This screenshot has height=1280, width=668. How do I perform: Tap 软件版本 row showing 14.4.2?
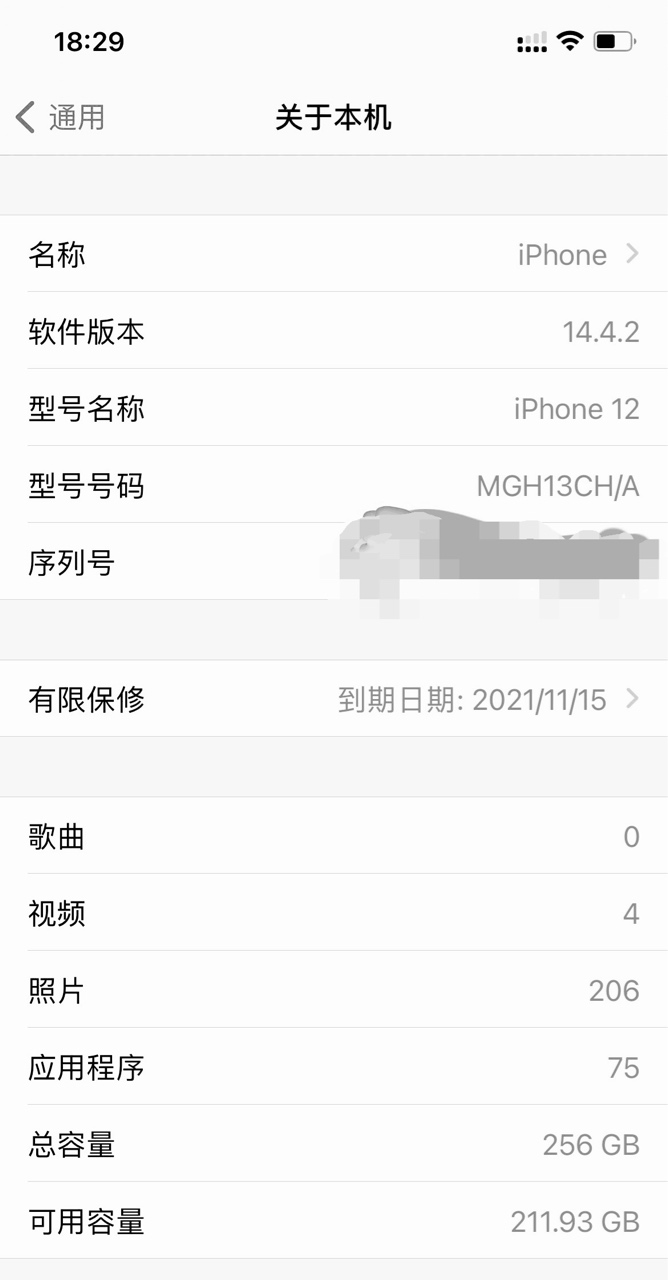(334, 331)
